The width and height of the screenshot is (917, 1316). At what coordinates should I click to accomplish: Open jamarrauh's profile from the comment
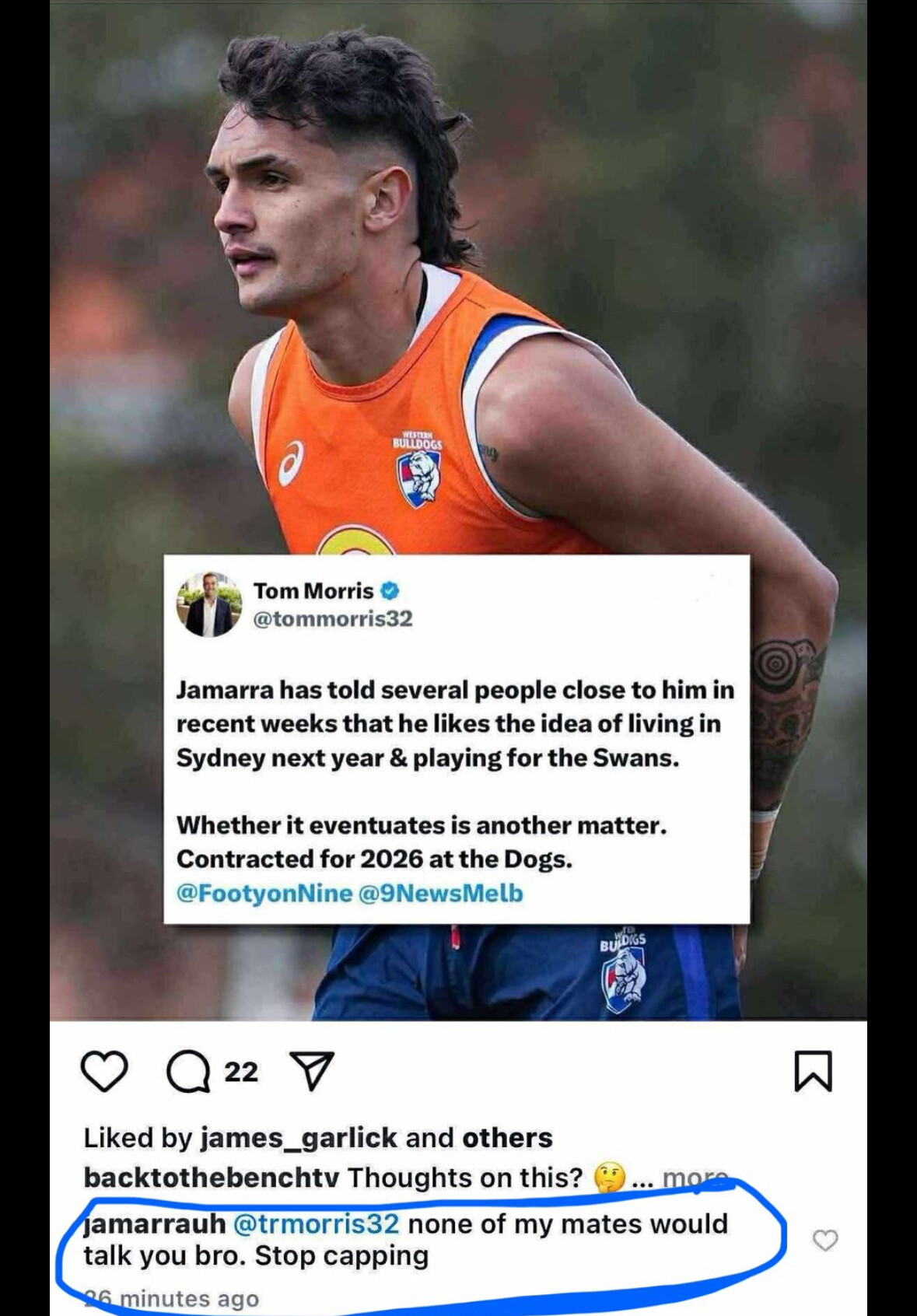[154, 1224]
